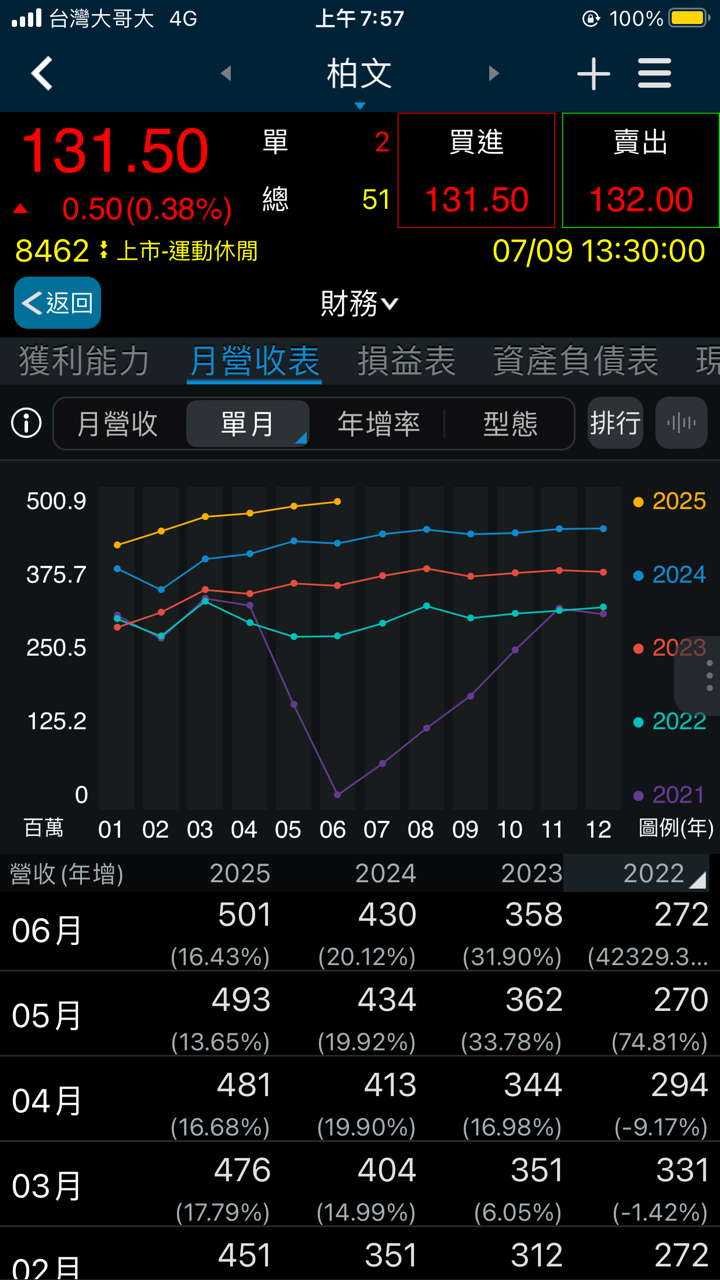The image size is (720, 1280).
Task: Open the 損益表 tab
Action: tap(406, 361)
